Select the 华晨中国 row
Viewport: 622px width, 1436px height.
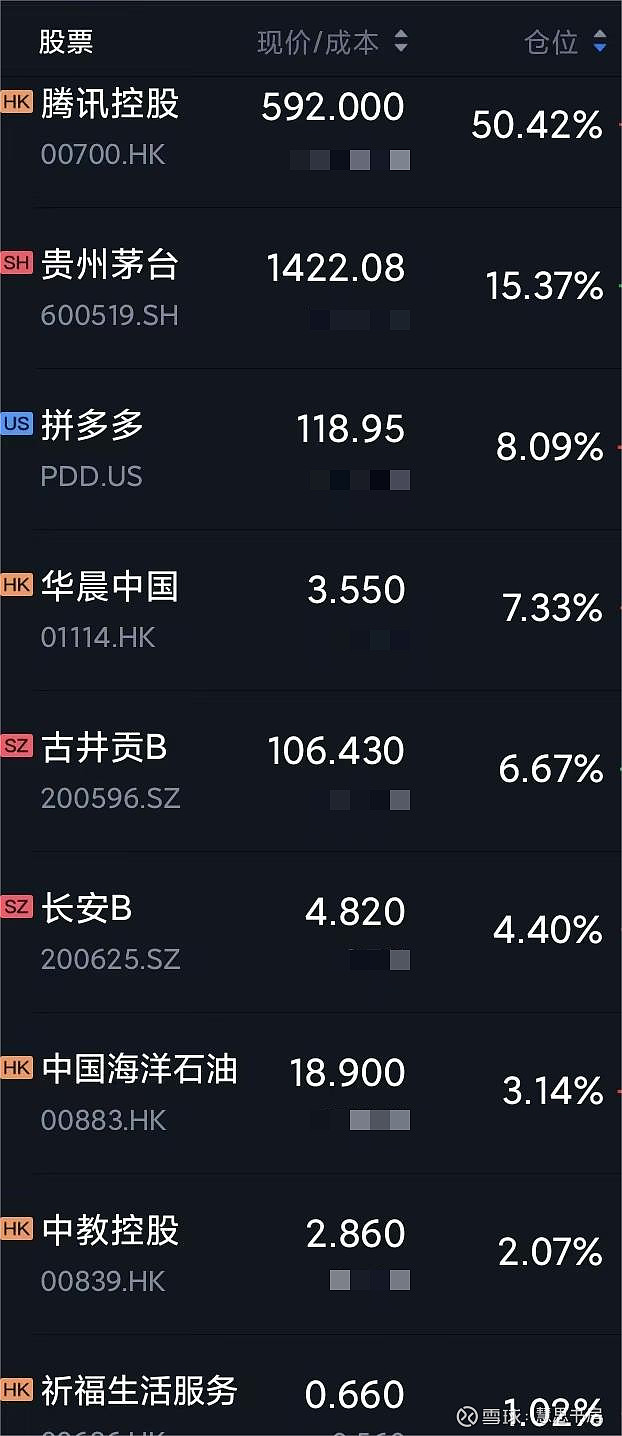(x=110, y=588)
